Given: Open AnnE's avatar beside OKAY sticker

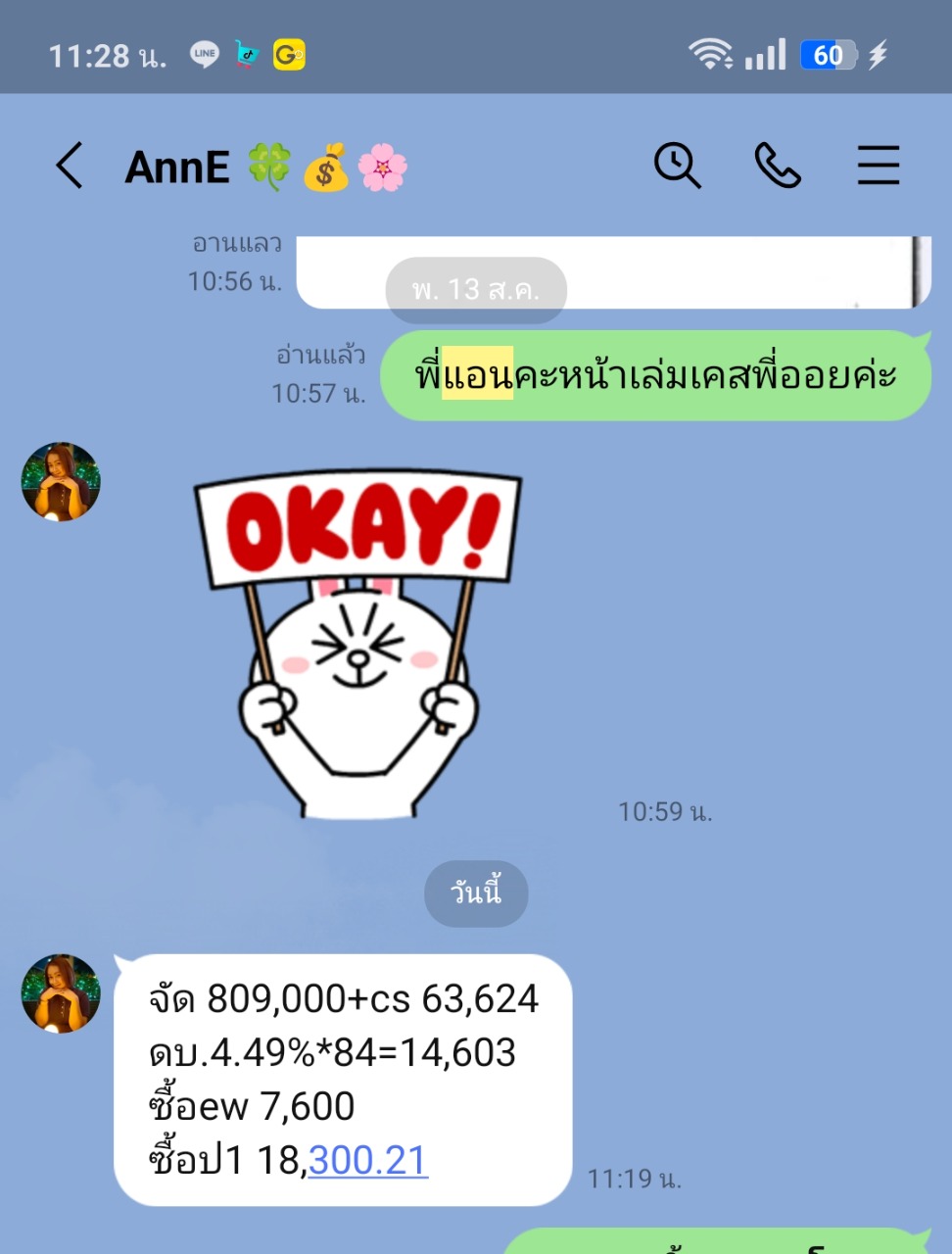Looking at the screenshot, I should (61, 481).
